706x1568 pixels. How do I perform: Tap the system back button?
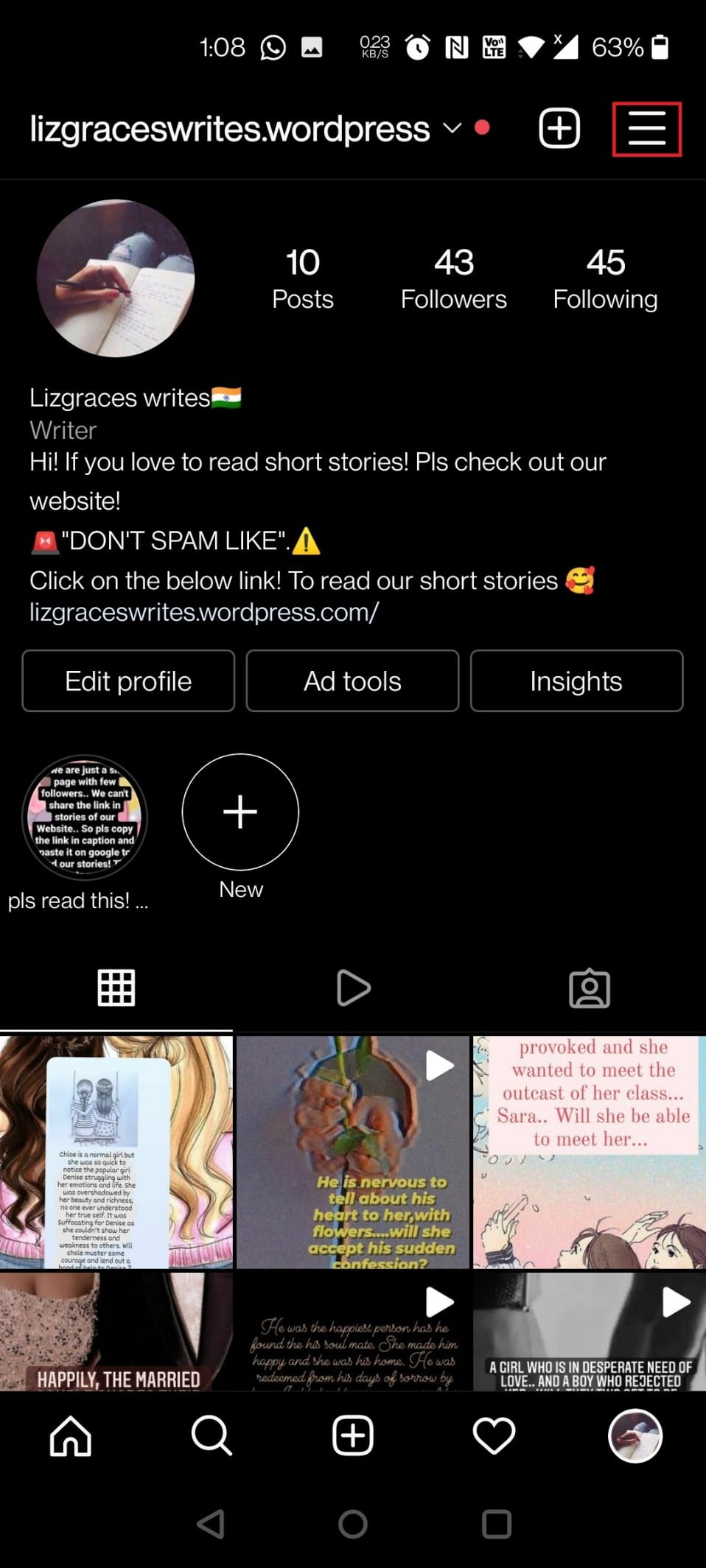coord(211,1524)
